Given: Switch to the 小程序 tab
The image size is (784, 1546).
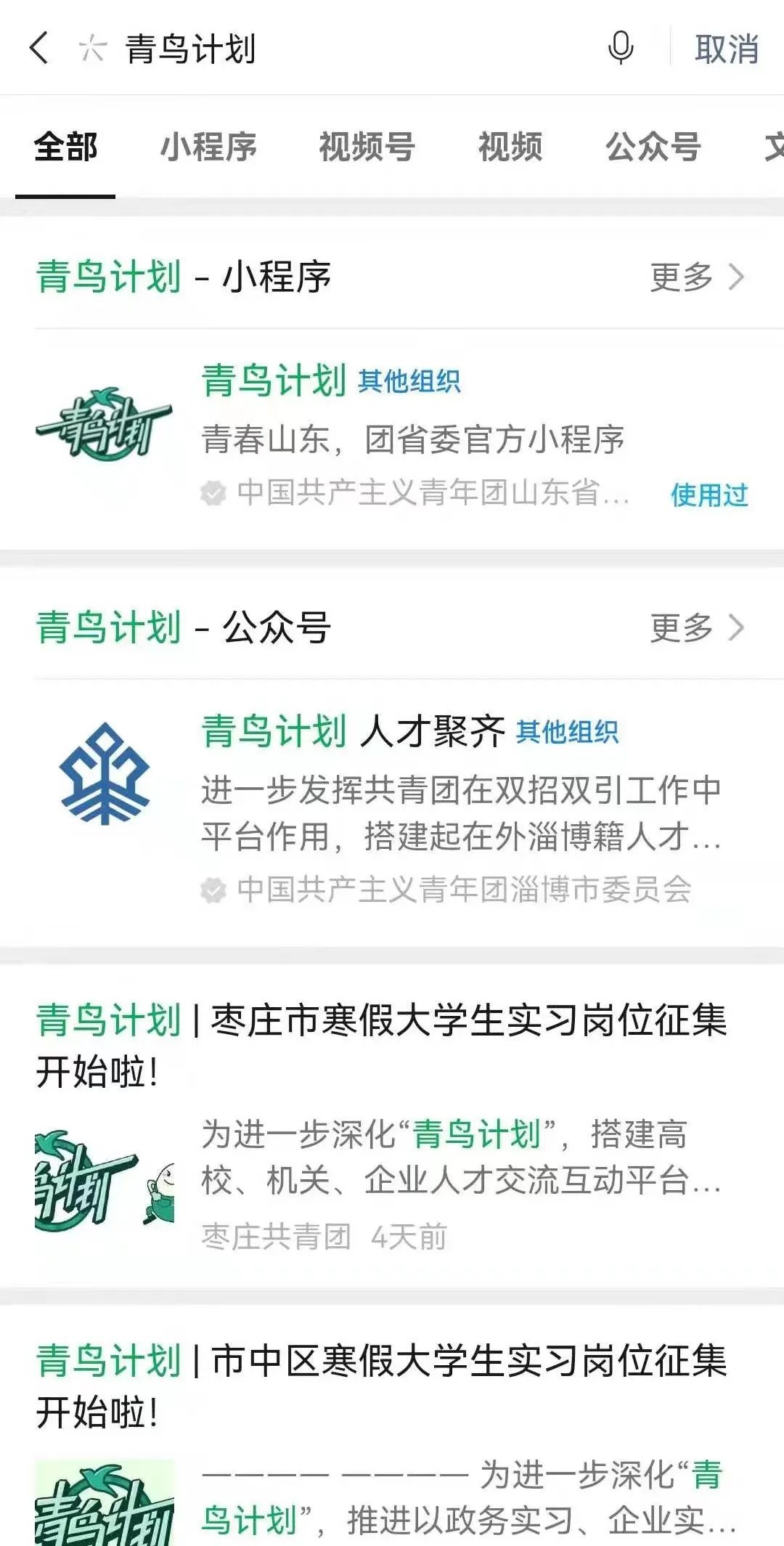Looking at the screenshot, I should pyautogui.click(x=208, y=147).
